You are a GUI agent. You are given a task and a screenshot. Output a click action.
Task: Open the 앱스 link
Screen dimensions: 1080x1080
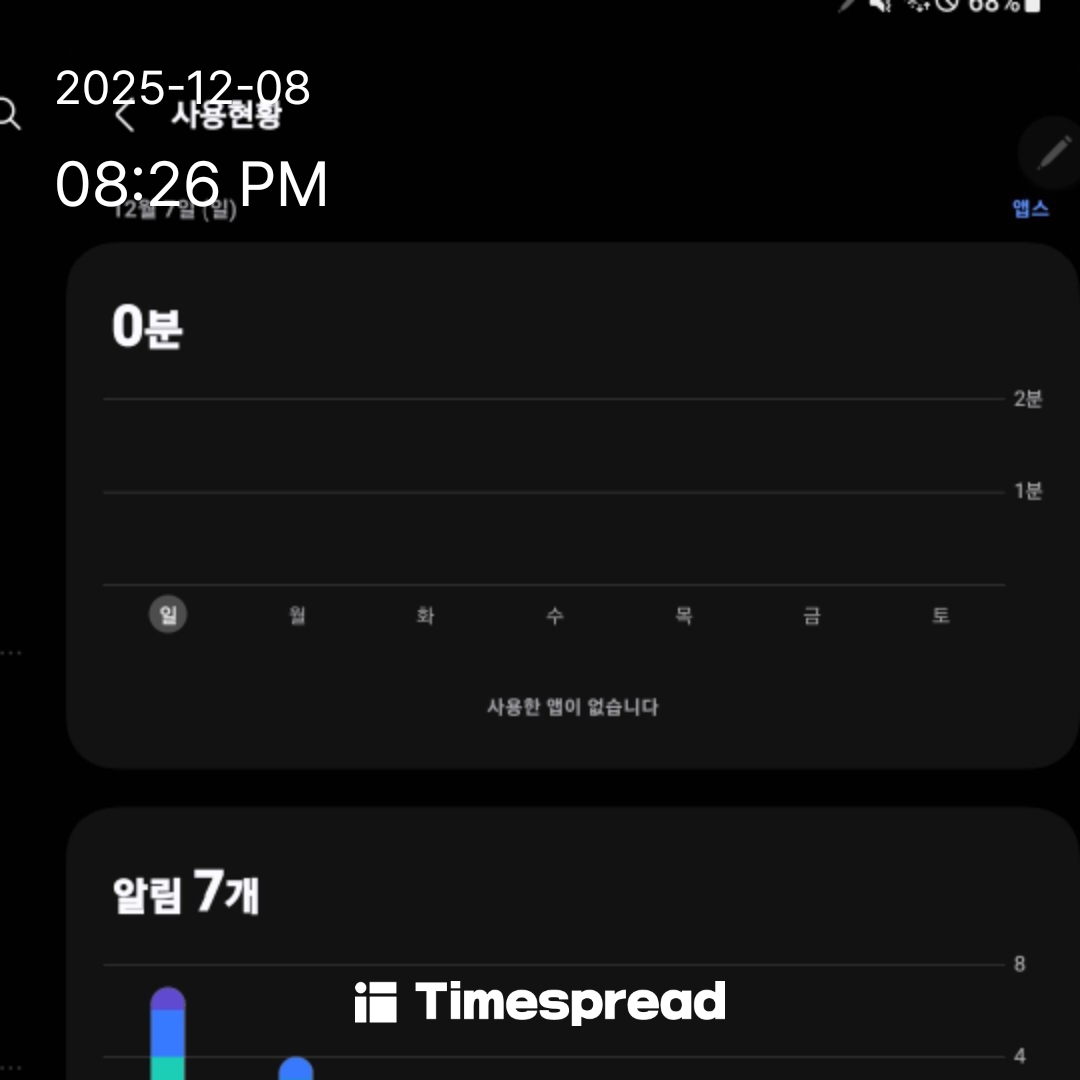[1030, 209]
